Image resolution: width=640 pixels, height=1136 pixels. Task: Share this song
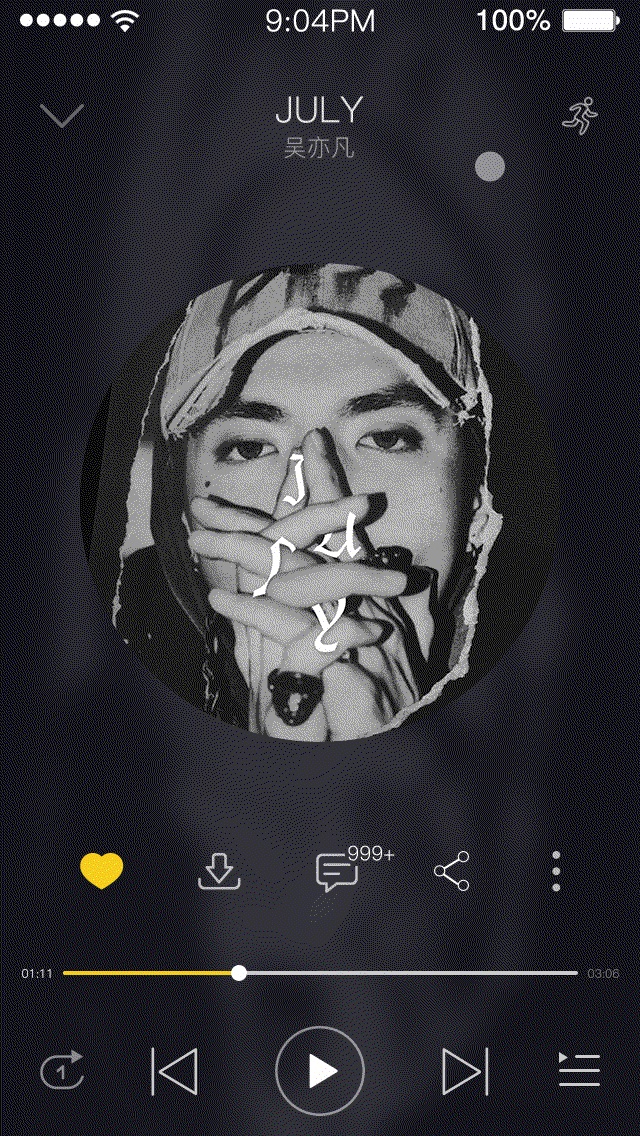pos(452,872)
